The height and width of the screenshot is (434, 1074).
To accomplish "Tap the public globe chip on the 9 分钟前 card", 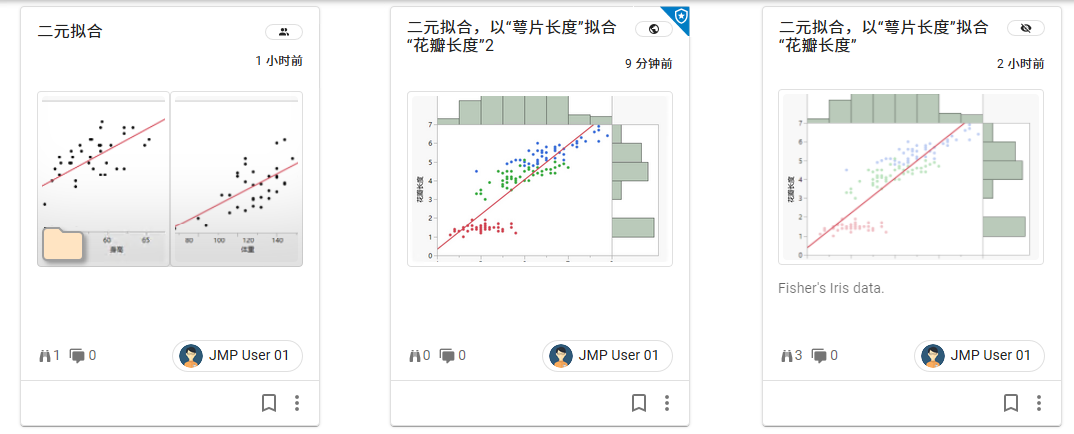I will 654,30.
